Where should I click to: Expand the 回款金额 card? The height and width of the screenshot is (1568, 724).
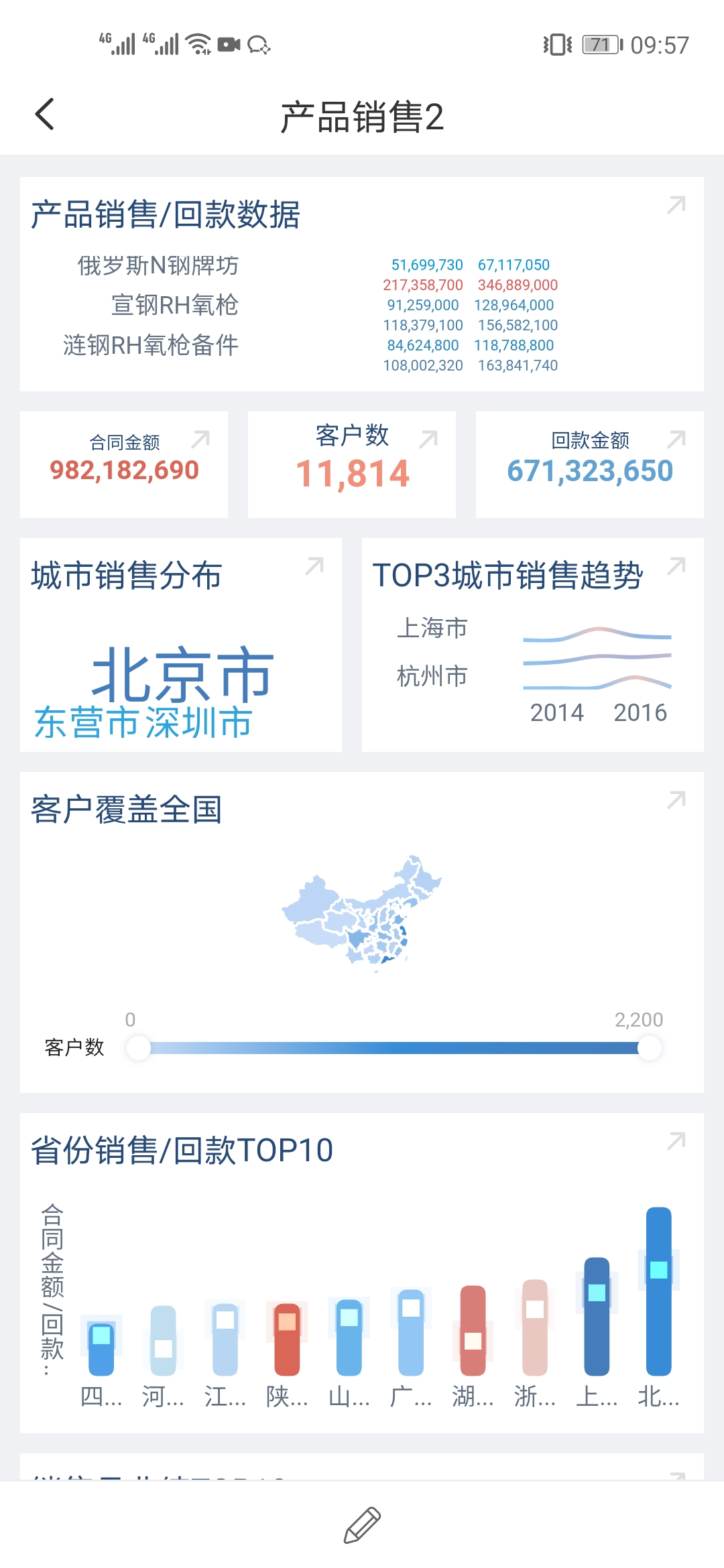click(676, 439)
